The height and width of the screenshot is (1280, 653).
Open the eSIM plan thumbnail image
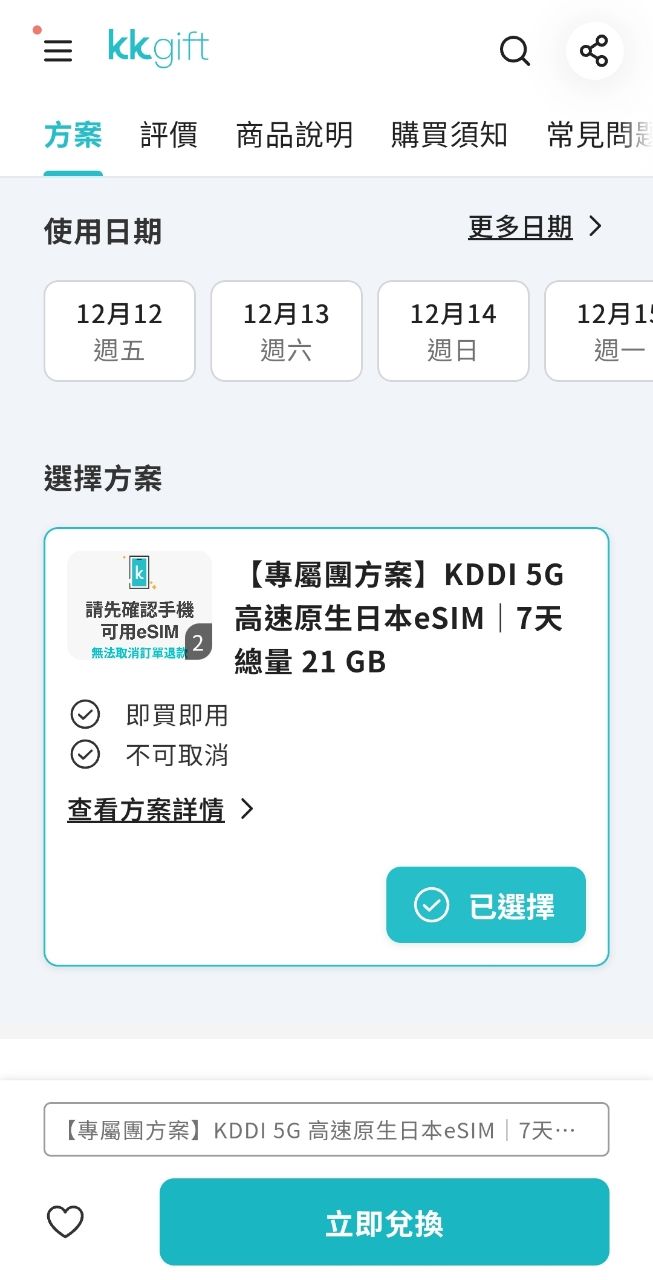coord(139,605)
